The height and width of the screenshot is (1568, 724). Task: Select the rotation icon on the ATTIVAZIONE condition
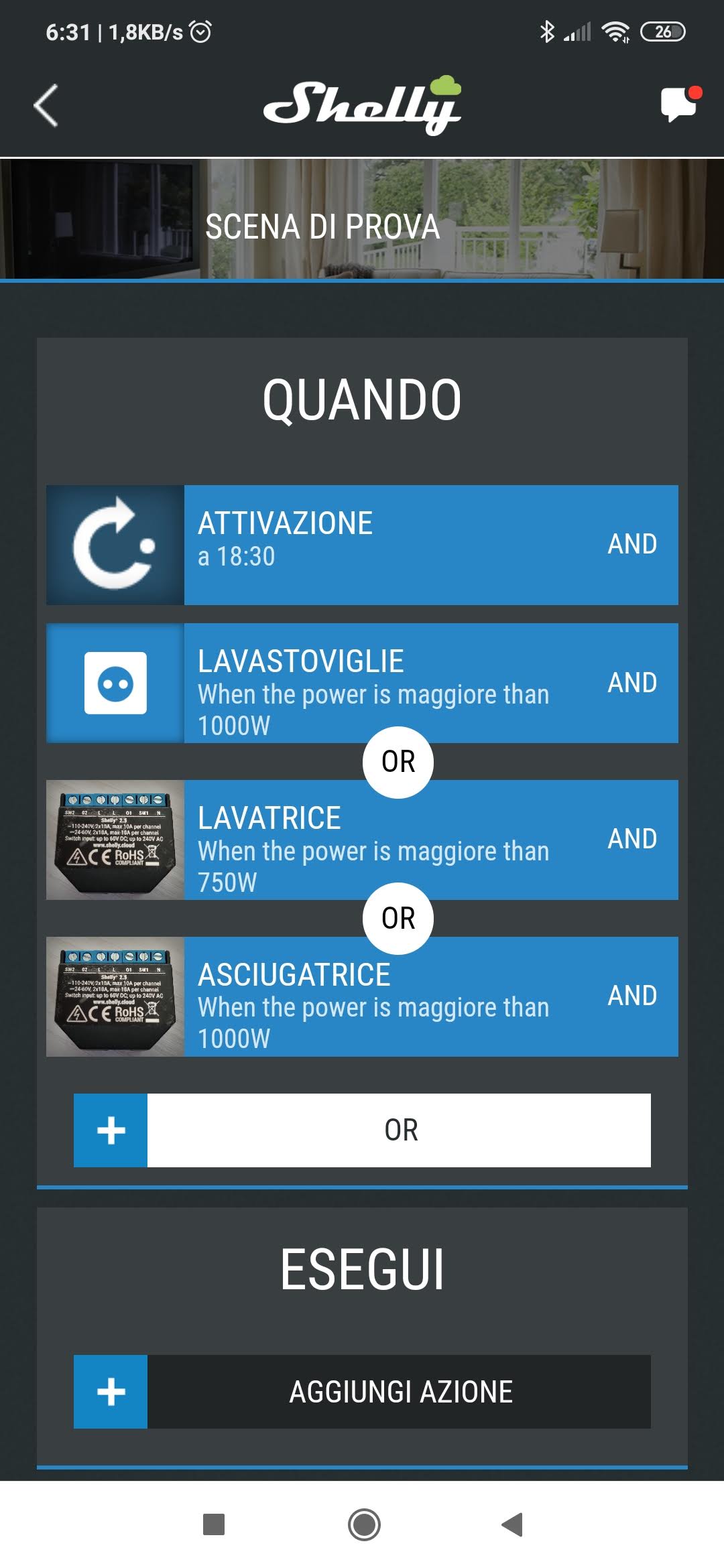point(115,544)
